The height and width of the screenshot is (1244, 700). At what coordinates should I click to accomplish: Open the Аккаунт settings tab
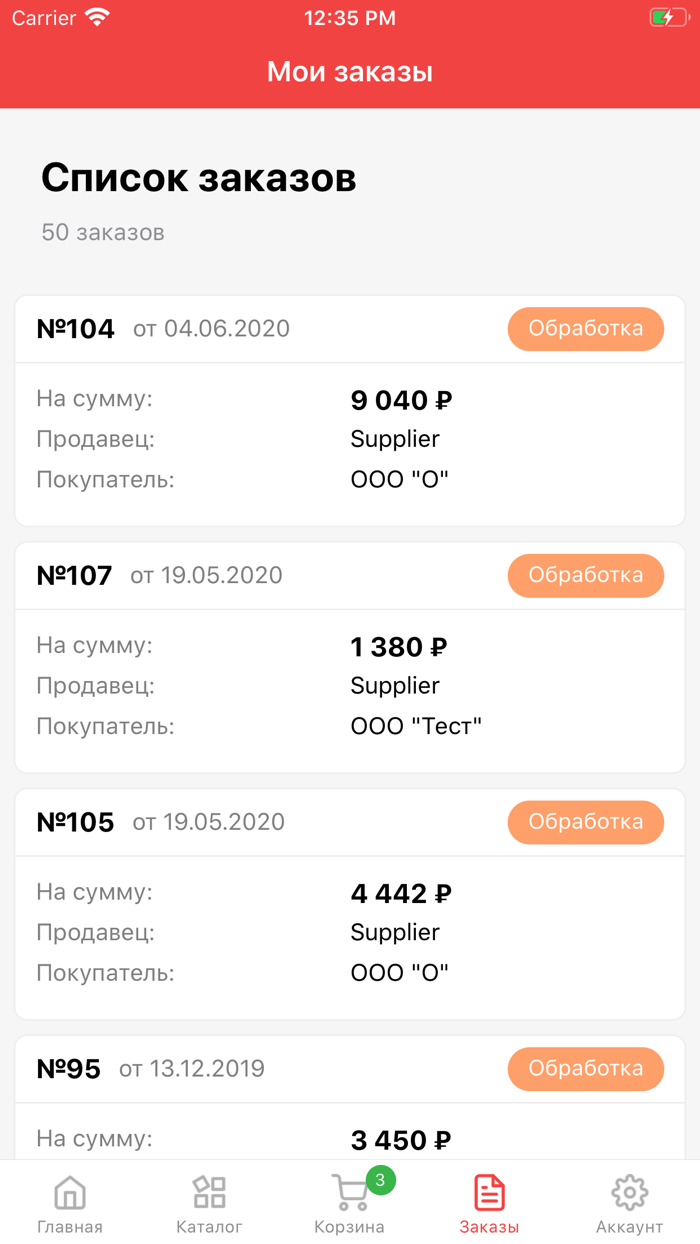(630, 1204)
